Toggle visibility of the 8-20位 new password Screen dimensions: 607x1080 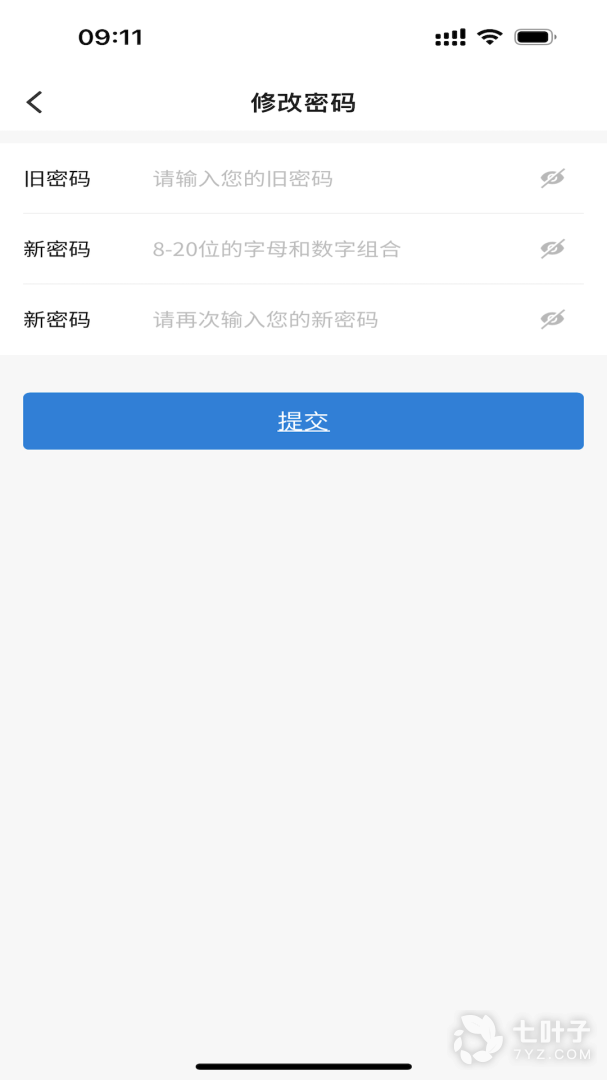(552, 249)
